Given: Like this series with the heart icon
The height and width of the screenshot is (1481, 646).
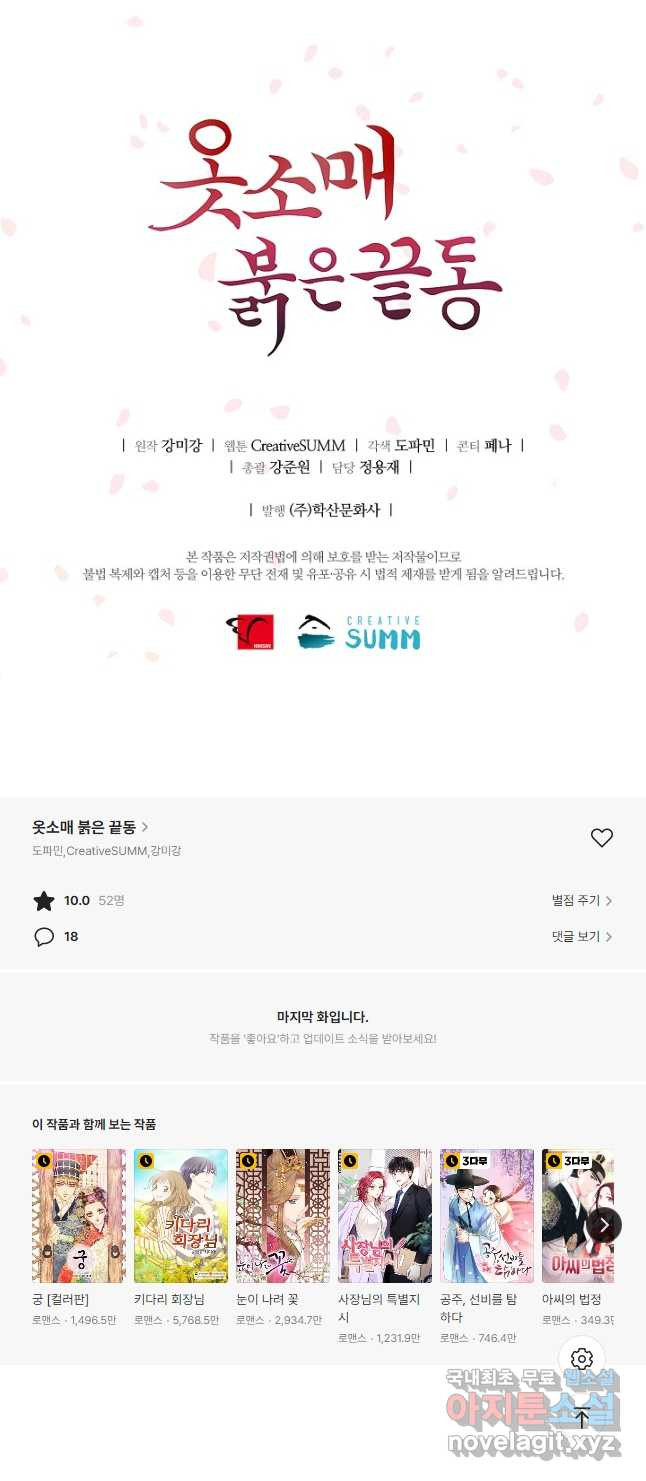Looking at the screenshot, I should 601,838.
